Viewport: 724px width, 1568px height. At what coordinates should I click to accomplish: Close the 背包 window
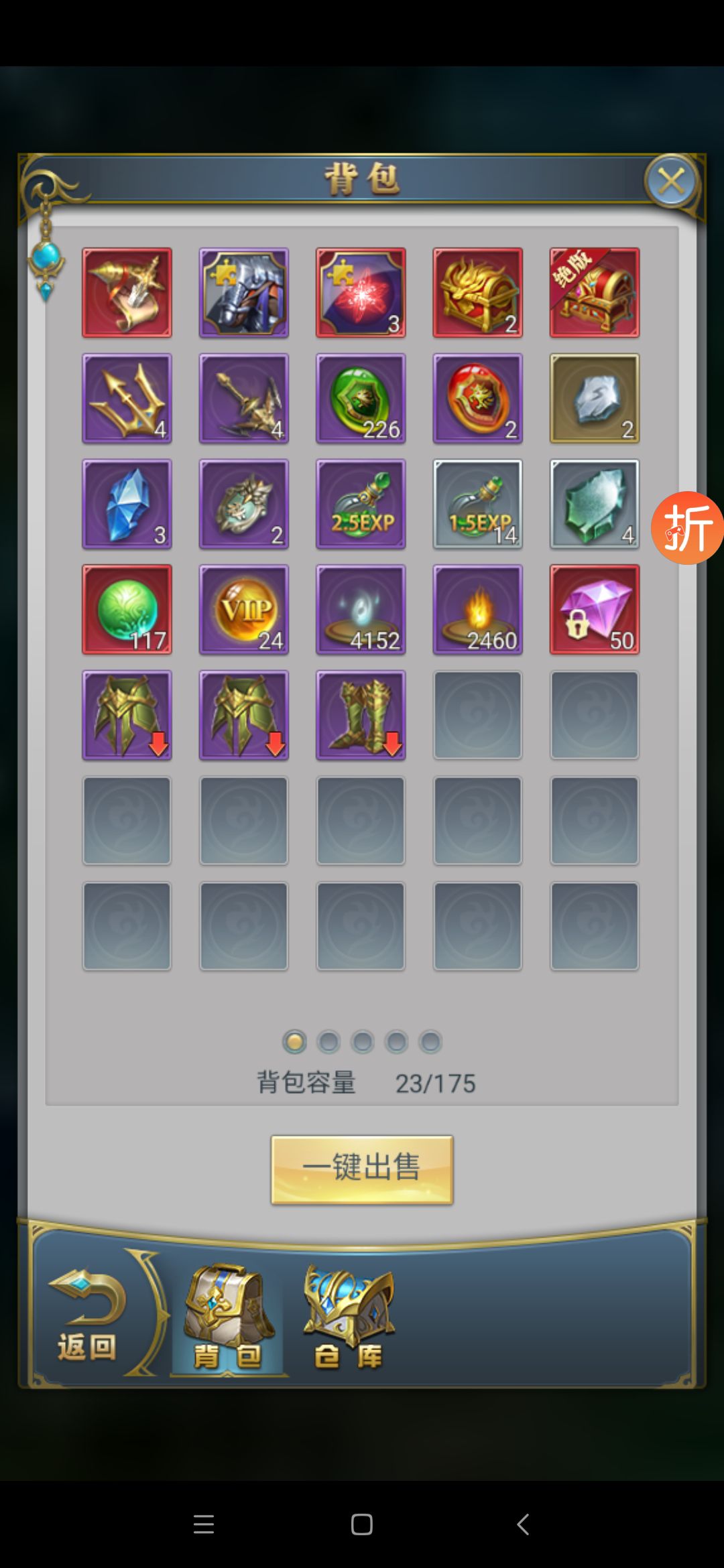pos(671,181)
